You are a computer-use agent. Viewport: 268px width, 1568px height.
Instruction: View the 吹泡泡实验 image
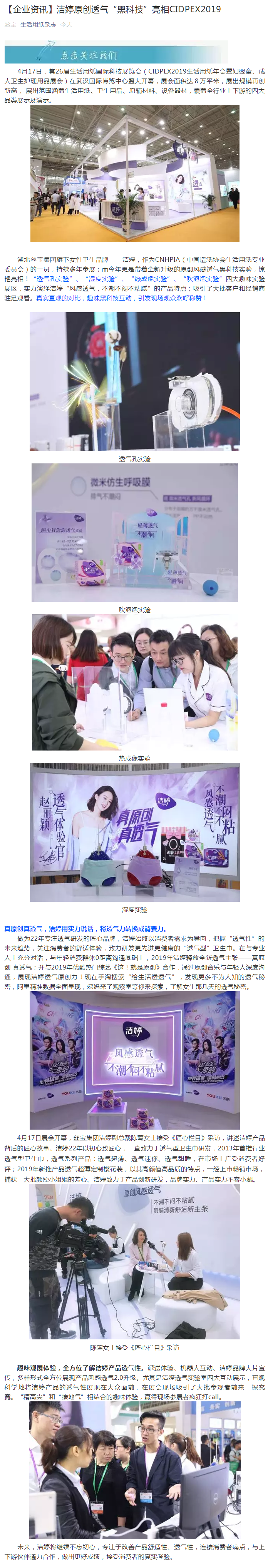[x=135, y=532]
